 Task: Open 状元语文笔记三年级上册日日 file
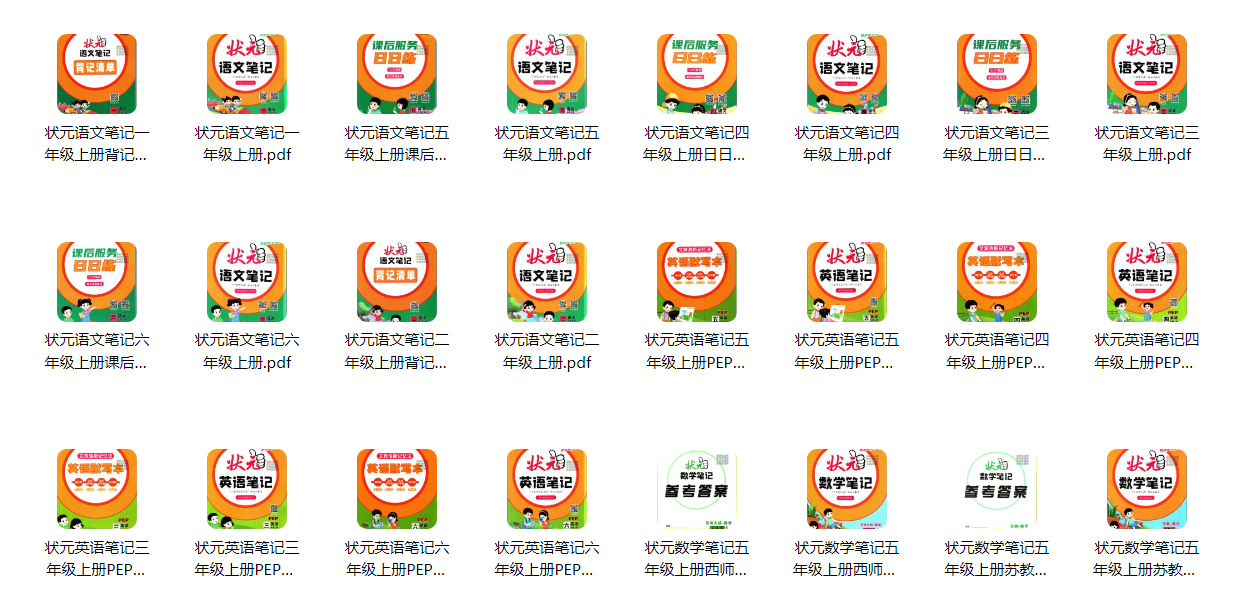(997, 74)
